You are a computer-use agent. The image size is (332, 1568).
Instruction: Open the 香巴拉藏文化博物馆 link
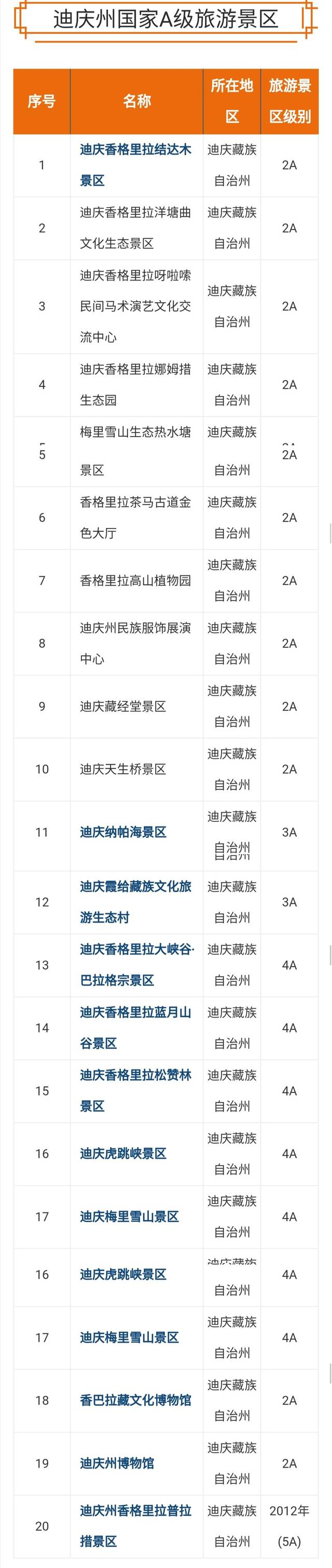[x=135, y=1400]
